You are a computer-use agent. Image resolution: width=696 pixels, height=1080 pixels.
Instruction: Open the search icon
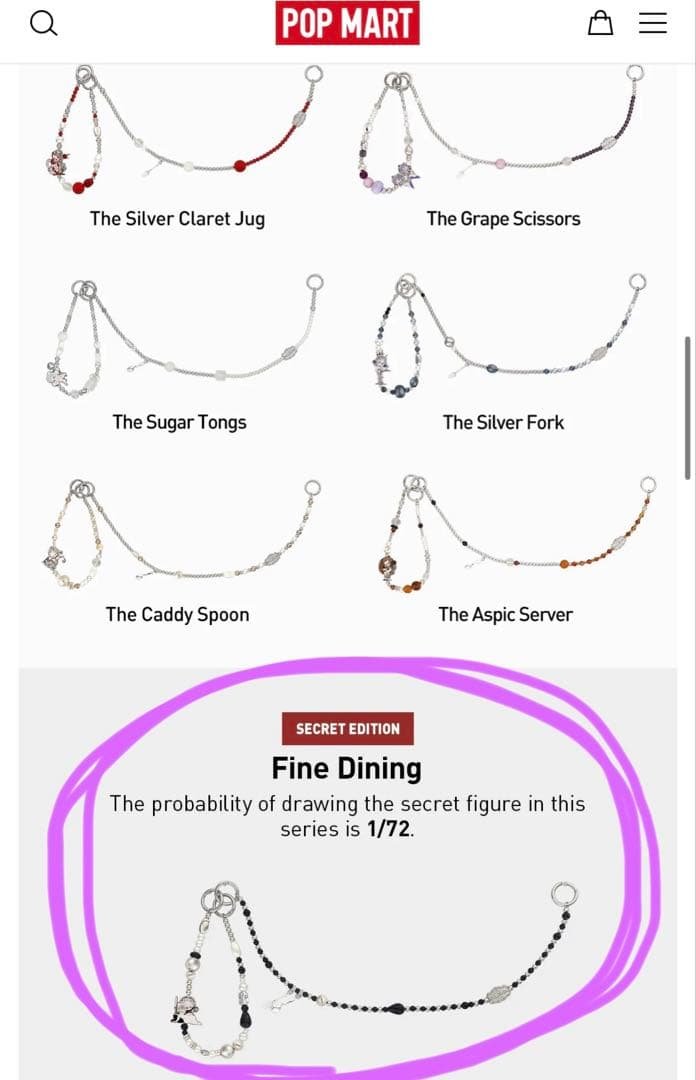(x=44, y=23)
